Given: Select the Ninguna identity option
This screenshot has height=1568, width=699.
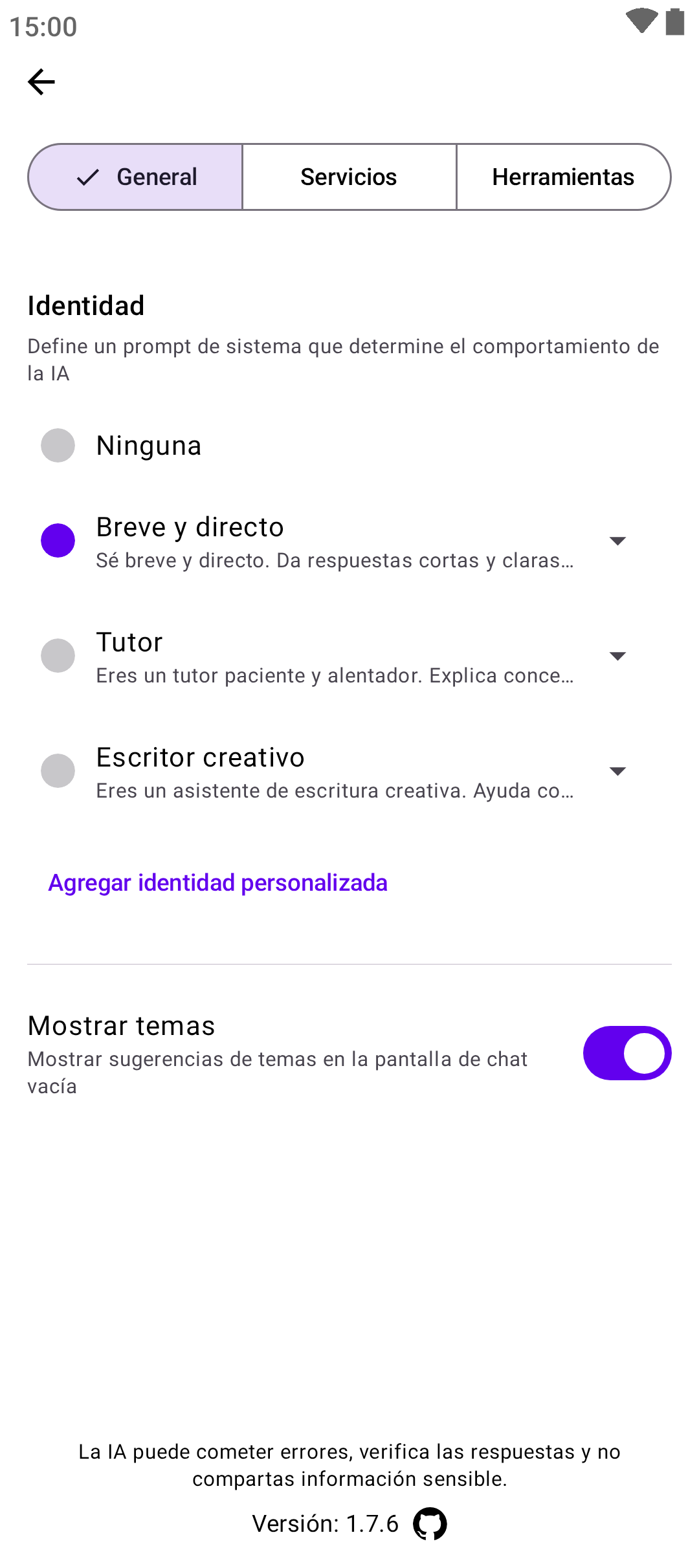Looking at the screenshot, I should click(x=58, y=446).
